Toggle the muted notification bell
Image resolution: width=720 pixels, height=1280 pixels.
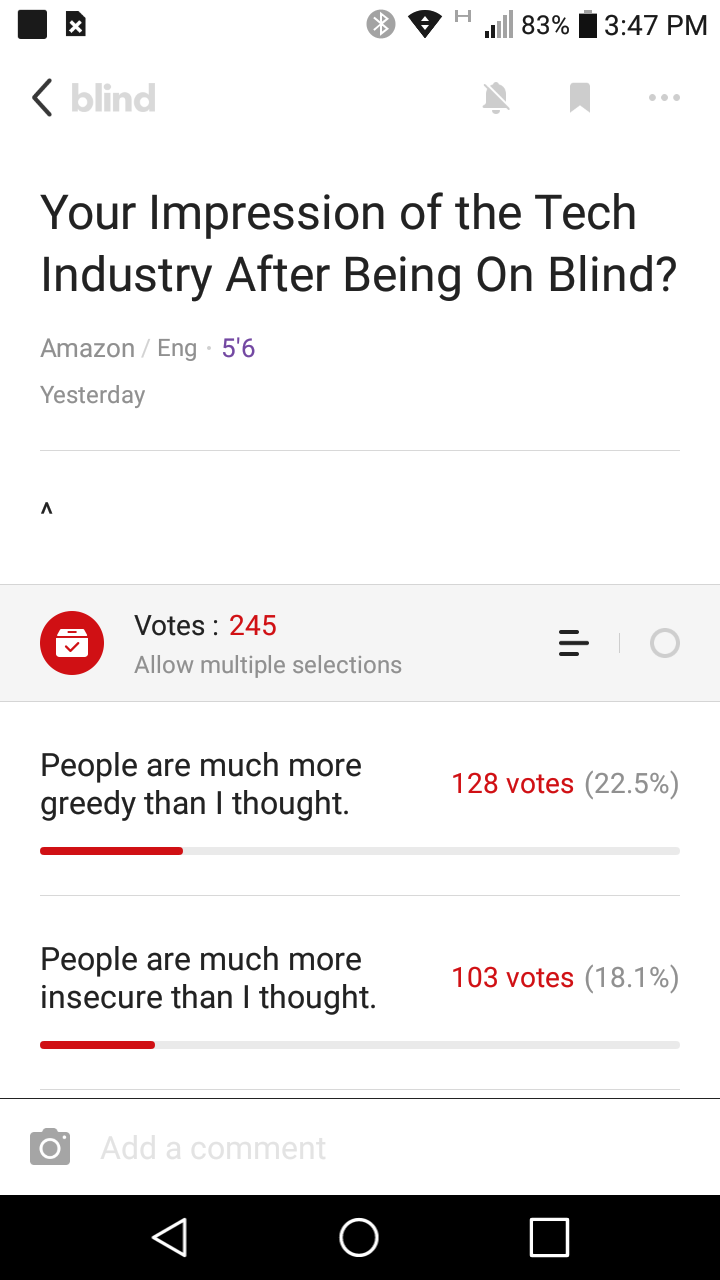click(496, 98)
